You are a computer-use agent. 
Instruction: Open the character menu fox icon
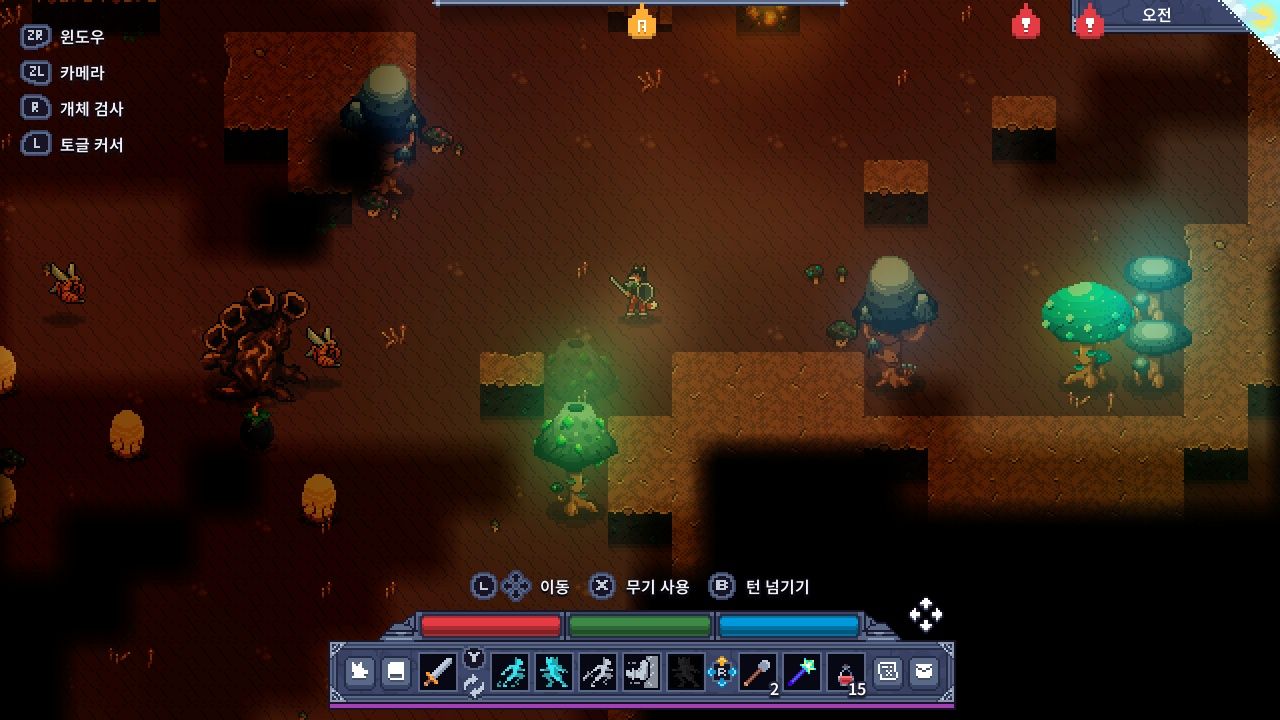click(360, 672)
